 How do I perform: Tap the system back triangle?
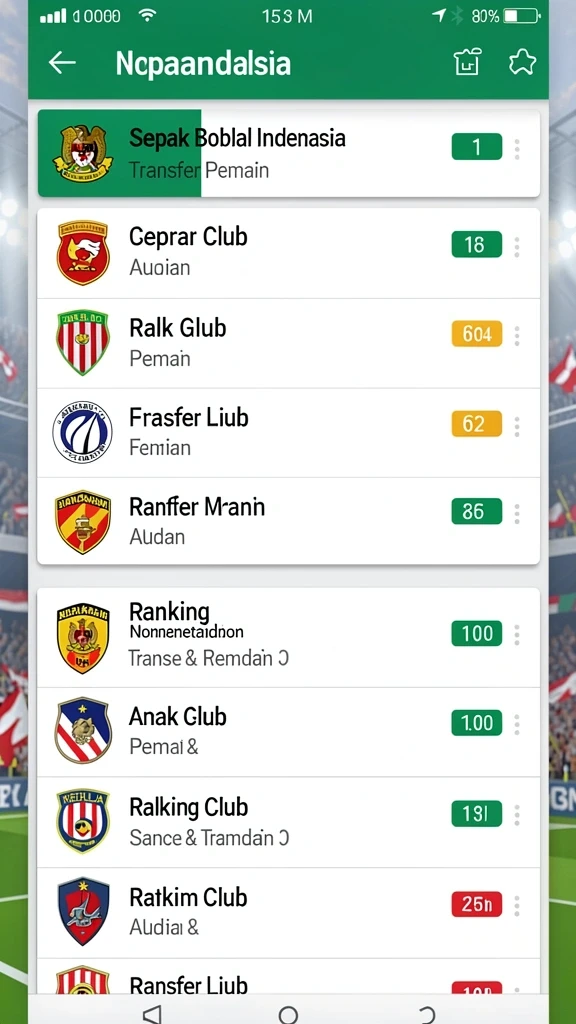(152, 1014)
